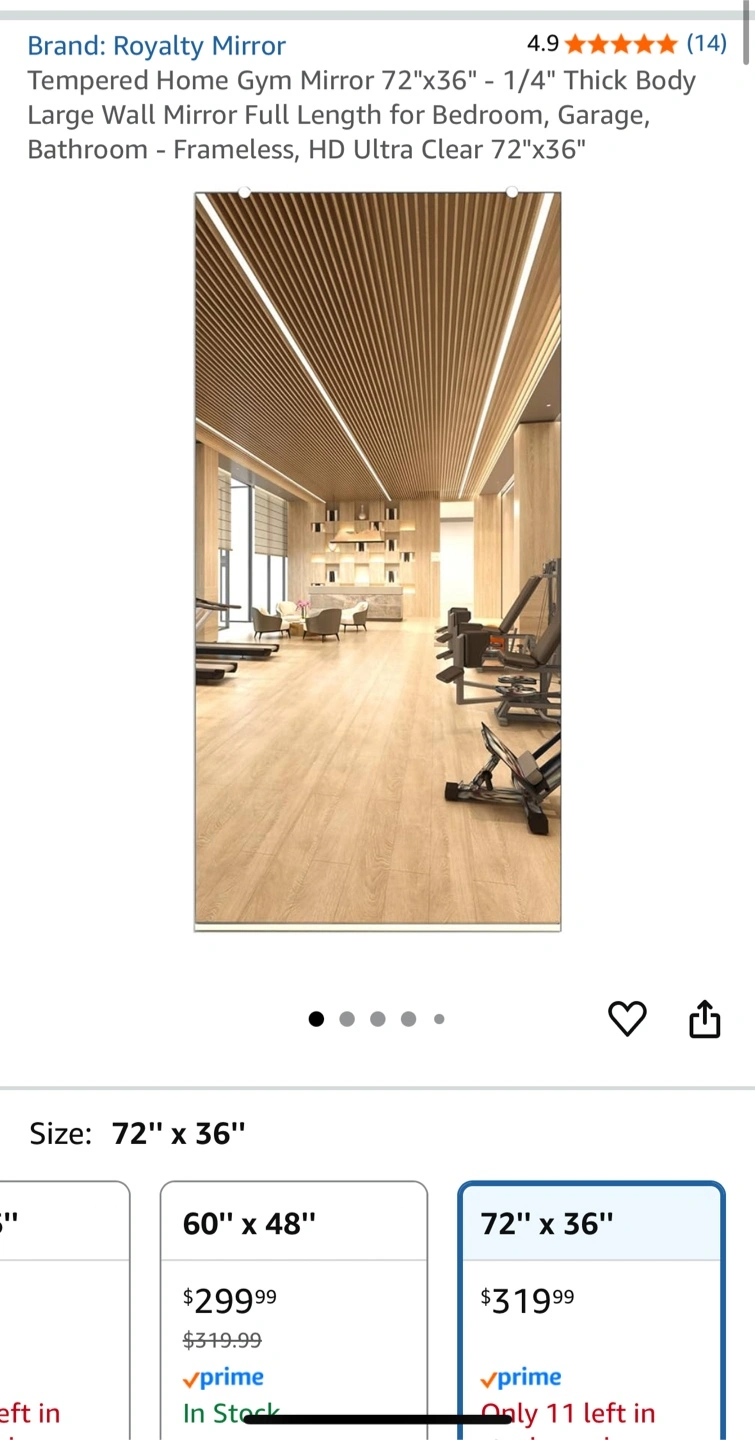Viewport: 755px width, 1440px height.
Task: Jump to the second product image dot
Action: [347, 1019]
